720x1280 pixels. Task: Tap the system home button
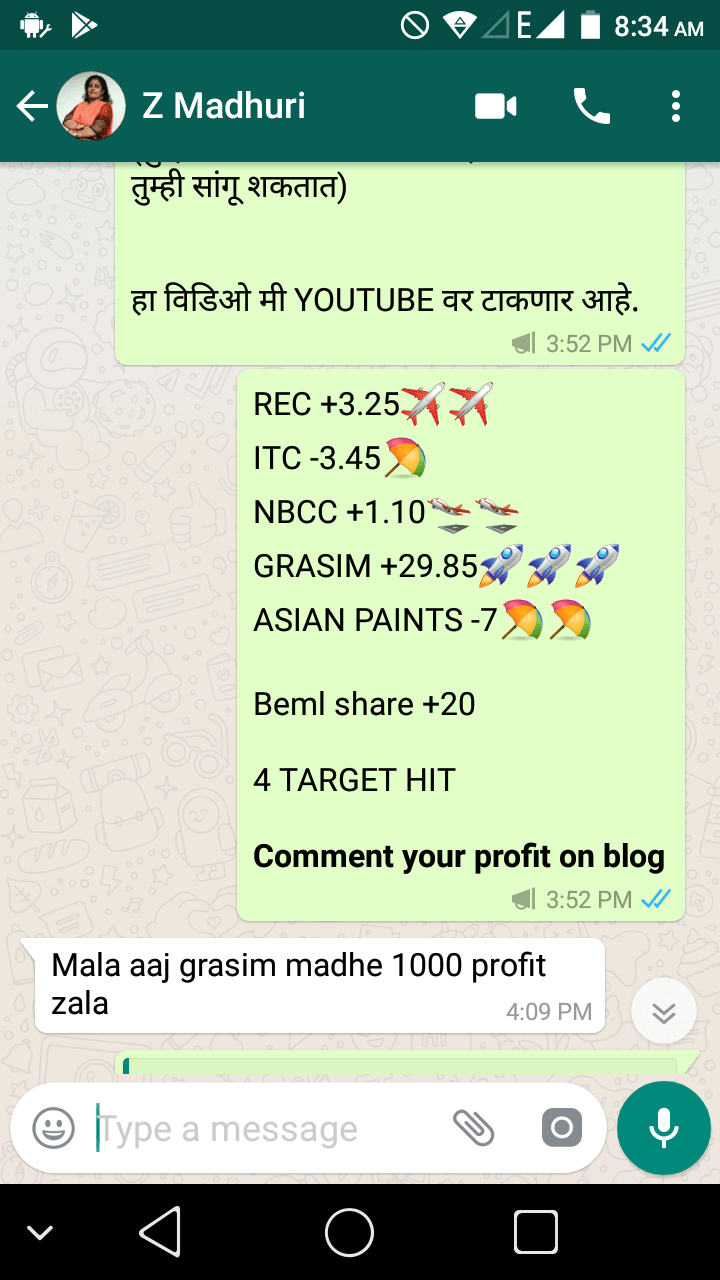tap(349, 1231)
